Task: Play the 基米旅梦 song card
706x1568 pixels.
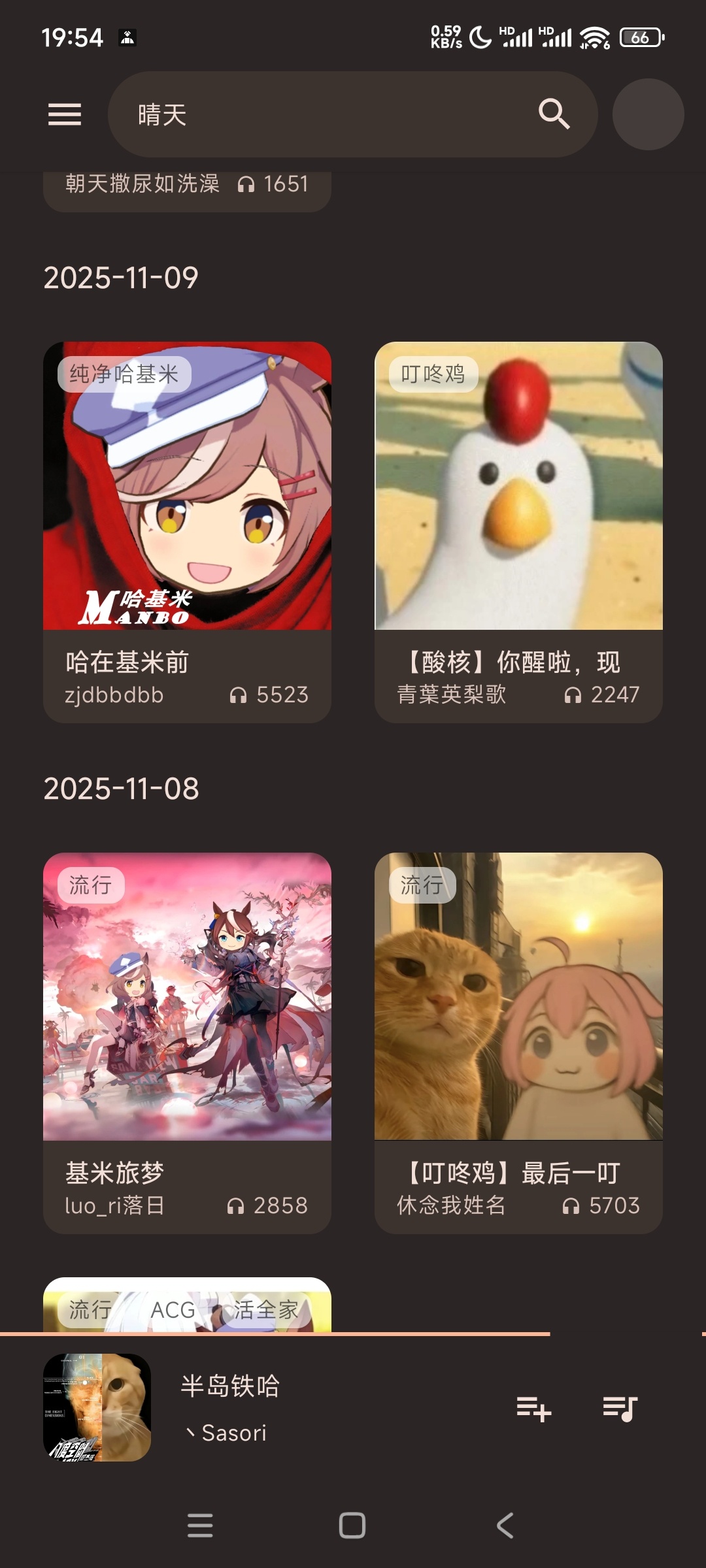Action: (x=187, y=1042)
